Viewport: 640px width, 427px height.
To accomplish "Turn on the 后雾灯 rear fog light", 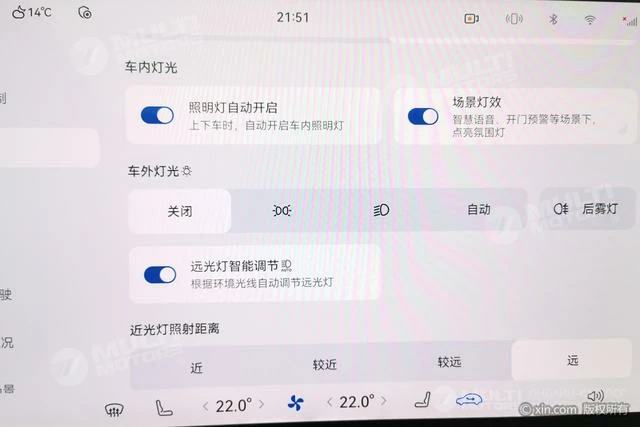I will click(x=586, y=209).
